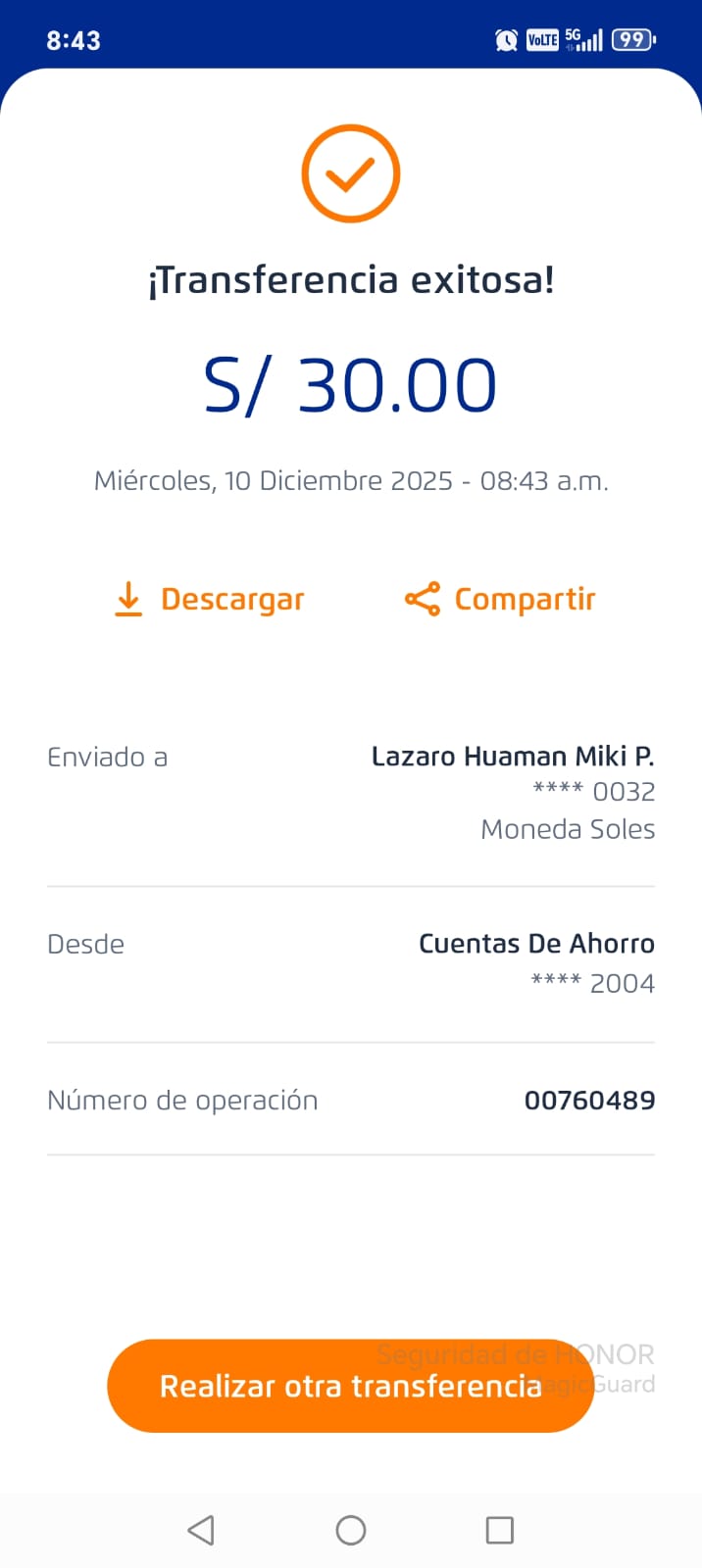This screenshot has width=702, height=1568.
Task: Return to the home screen
Action: coord(351,1530)
